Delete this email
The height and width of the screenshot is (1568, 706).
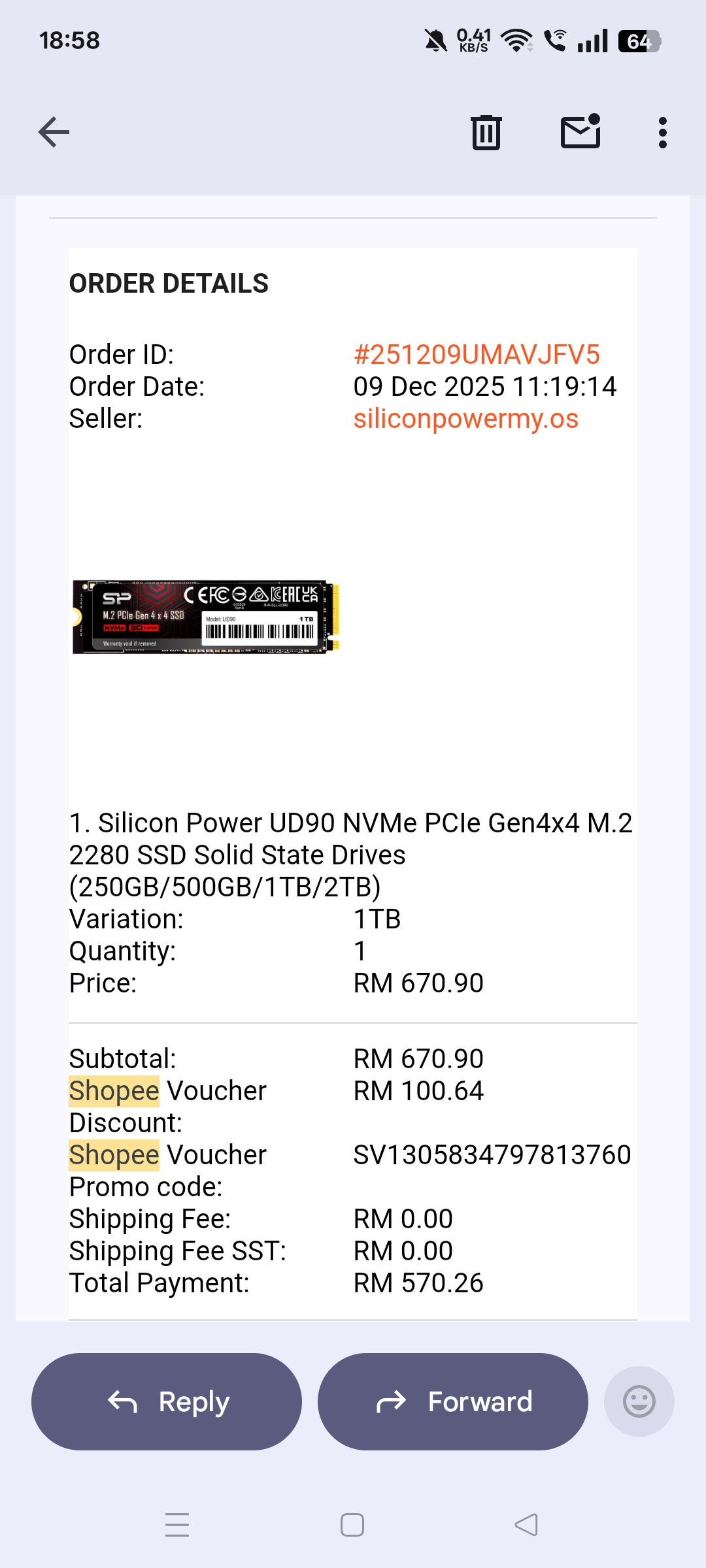[486, 133]
